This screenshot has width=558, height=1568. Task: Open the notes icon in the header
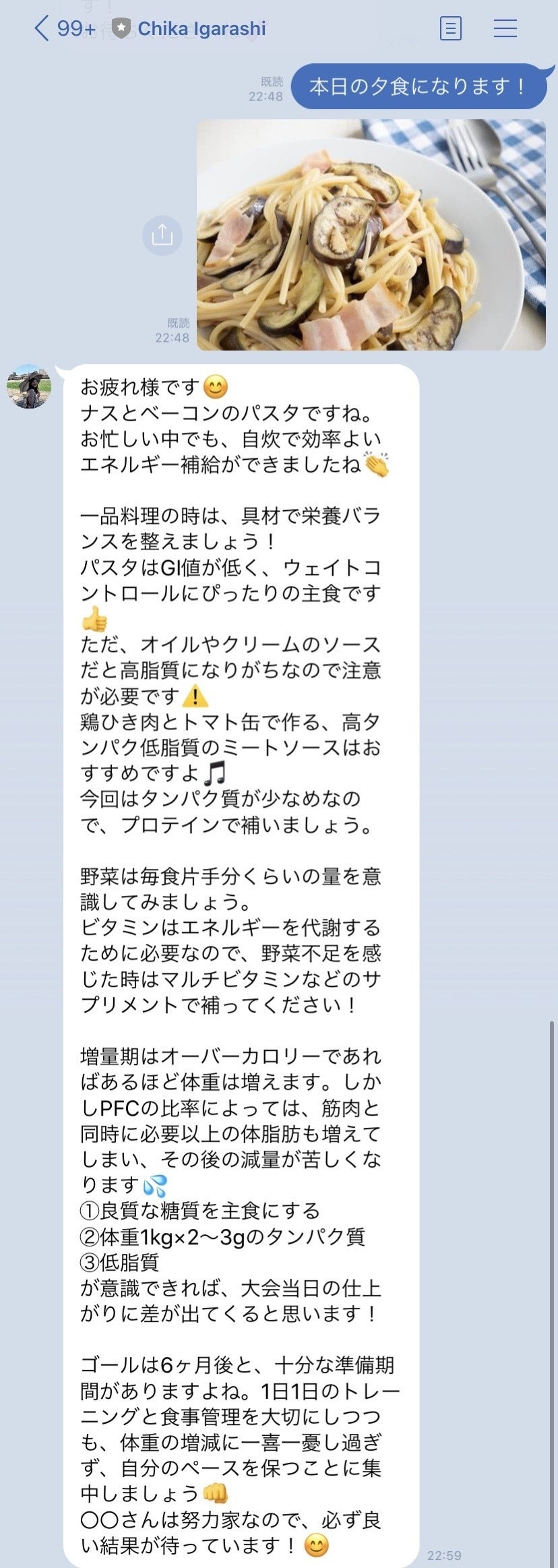(x=450, y=28)
